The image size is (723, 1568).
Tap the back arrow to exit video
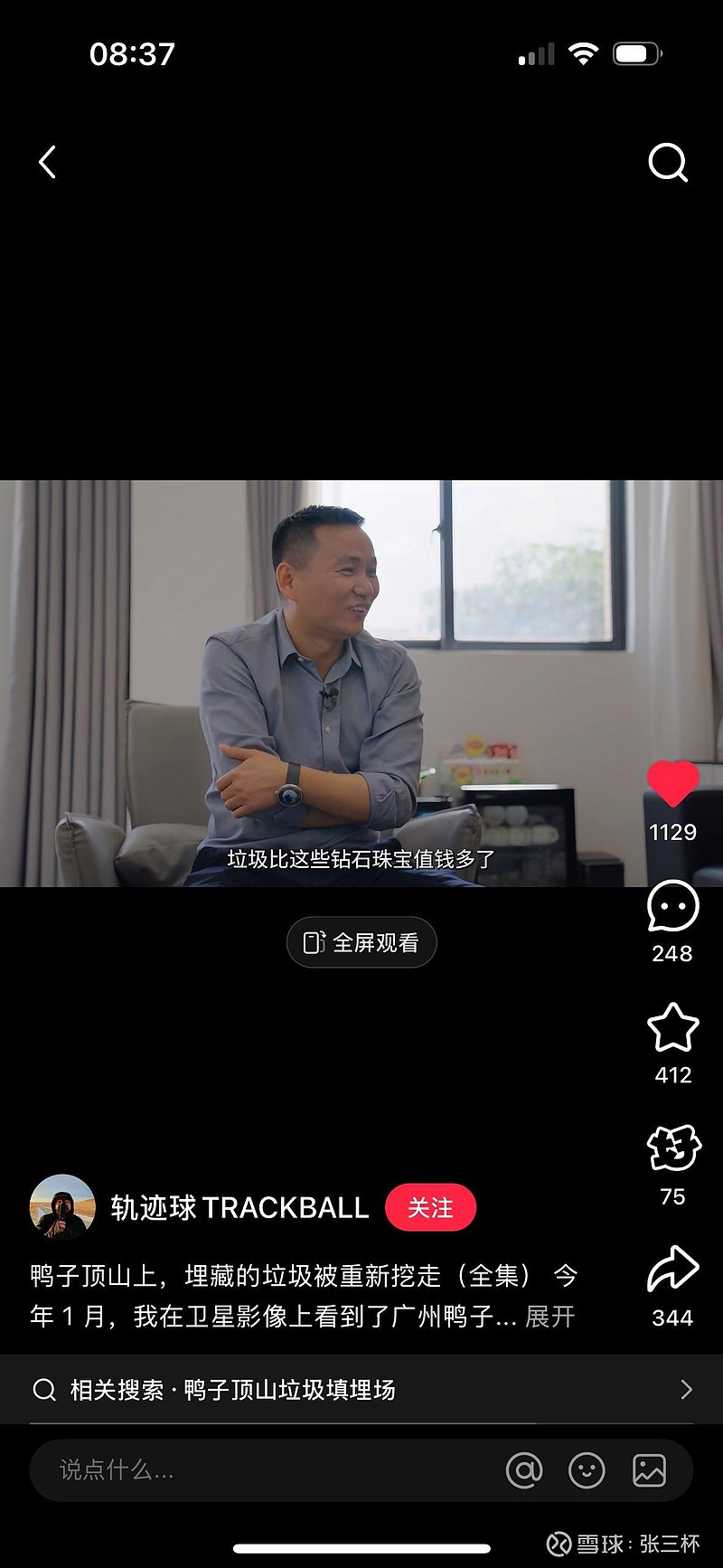(x=47, y=163)
